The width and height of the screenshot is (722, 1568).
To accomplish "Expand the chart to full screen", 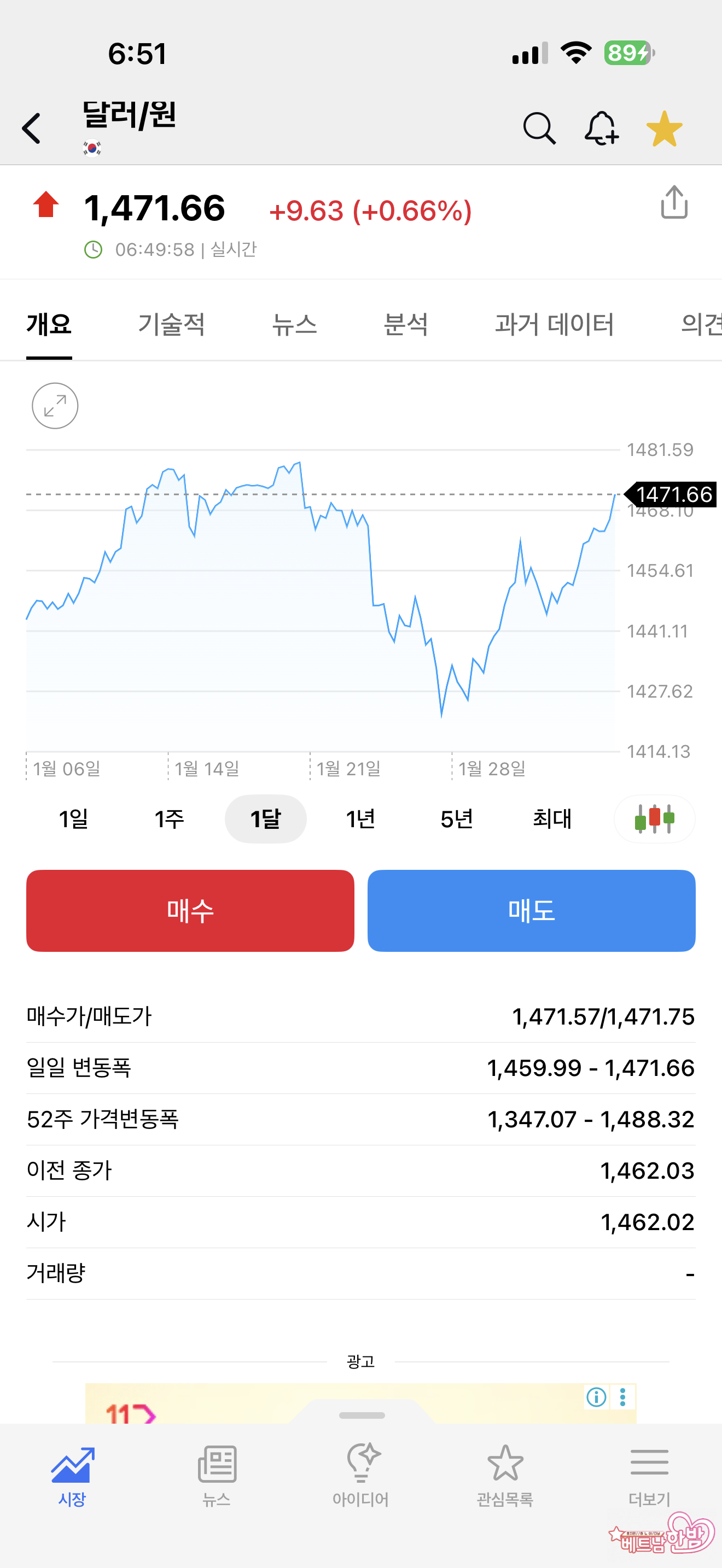I will click(x=55, y=406).
